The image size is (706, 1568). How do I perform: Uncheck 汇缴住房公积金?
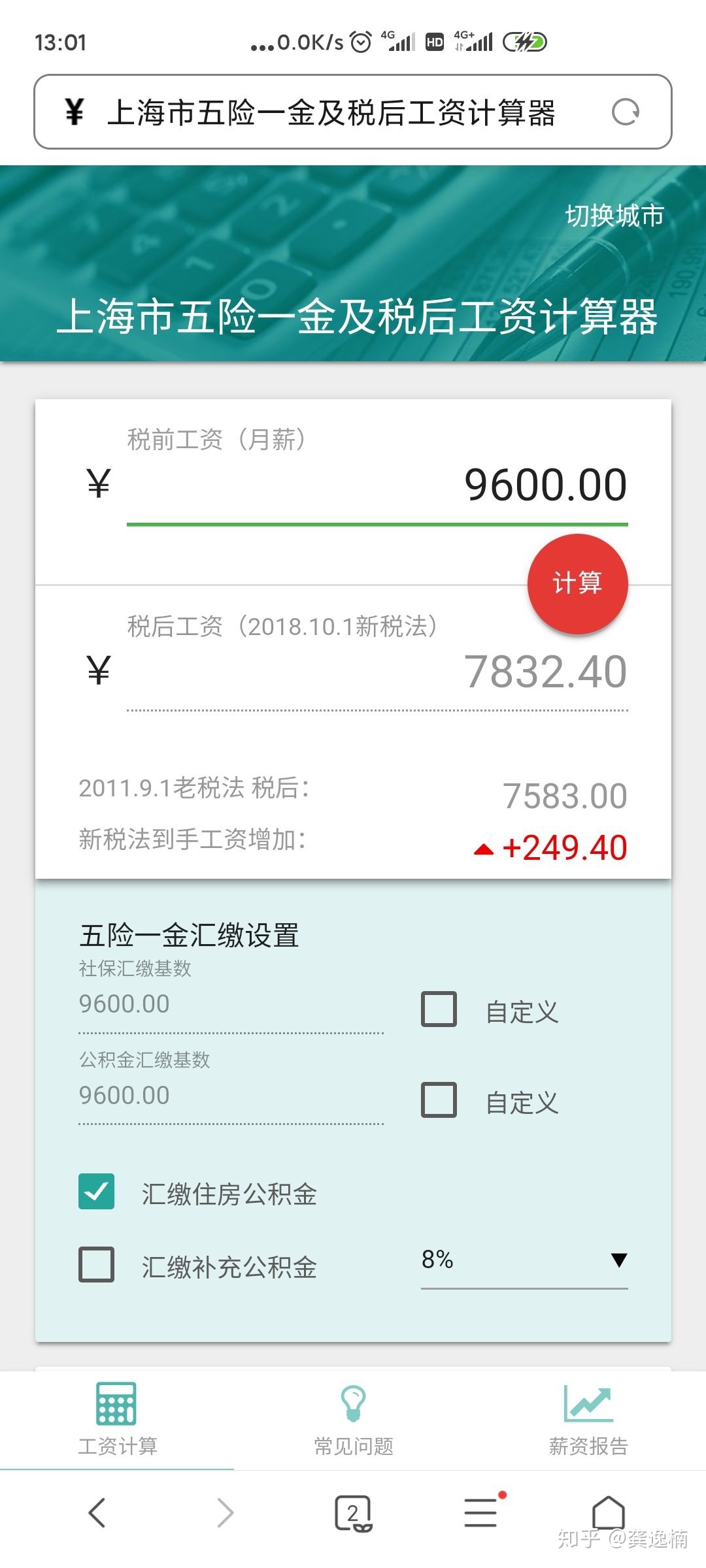(96, 1192)
